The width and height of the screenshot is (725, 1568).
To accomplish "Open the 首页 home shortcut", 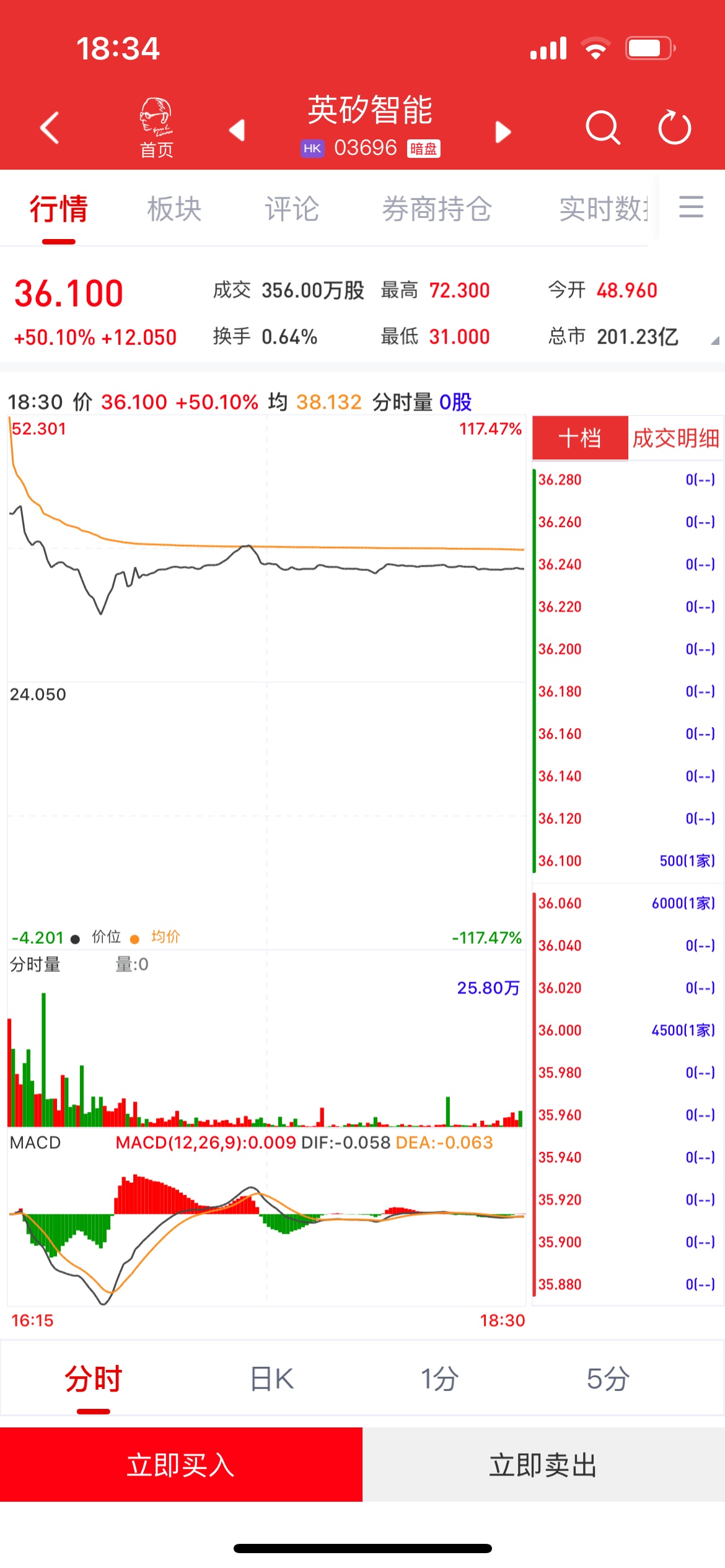I will pyautogui.click(x=156, y=128).
